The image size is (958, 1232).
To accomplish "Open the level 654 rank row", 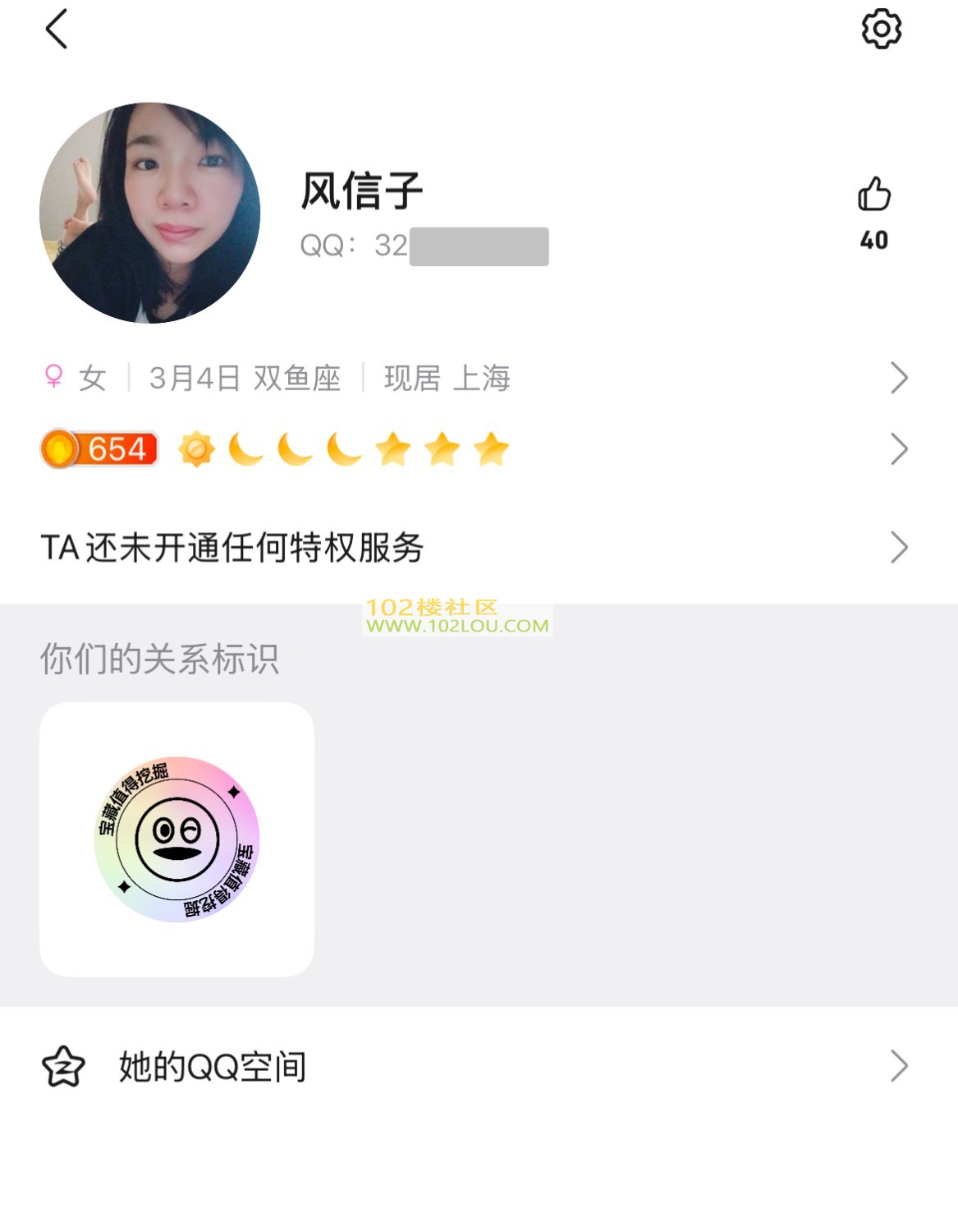I will click(x=476, y=449).
